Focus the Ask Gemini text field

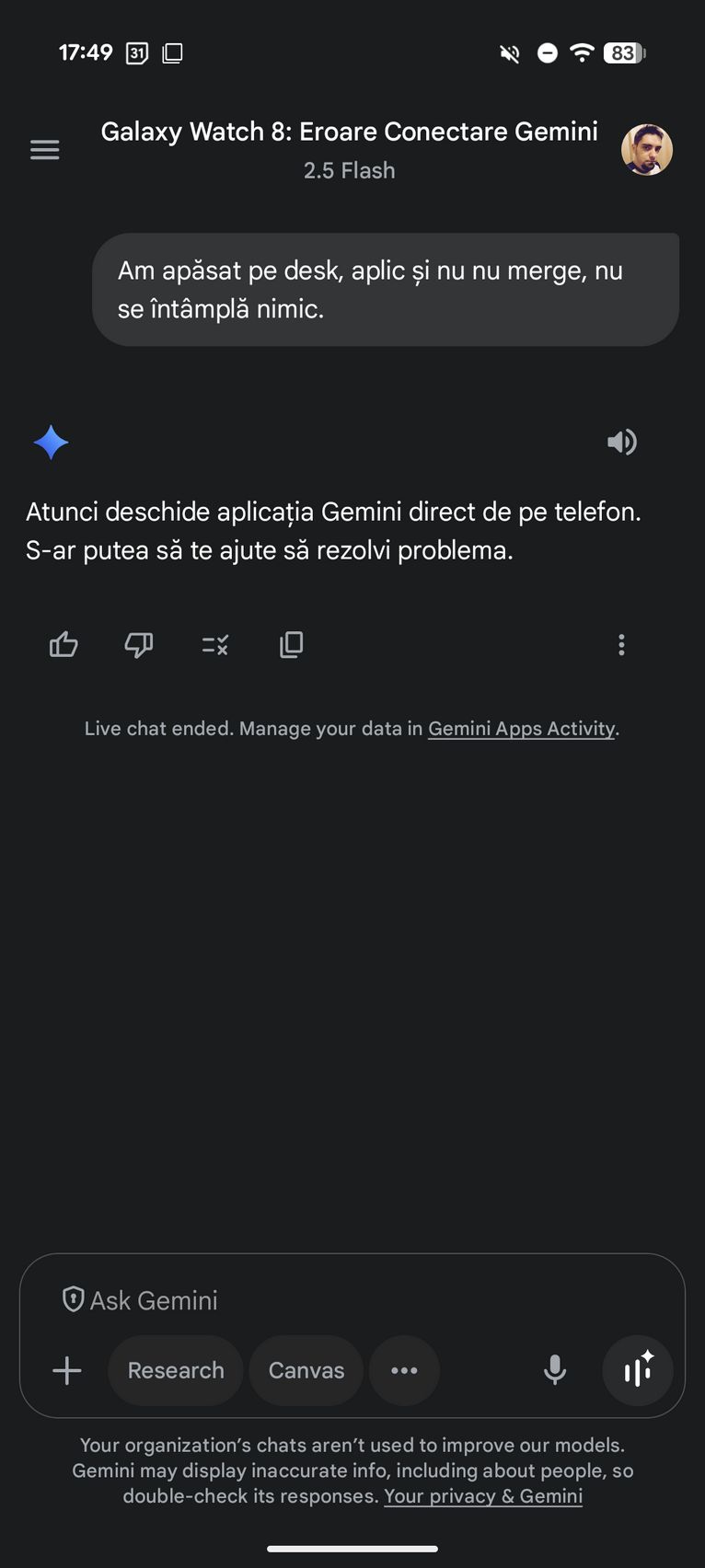(352, 1300)
